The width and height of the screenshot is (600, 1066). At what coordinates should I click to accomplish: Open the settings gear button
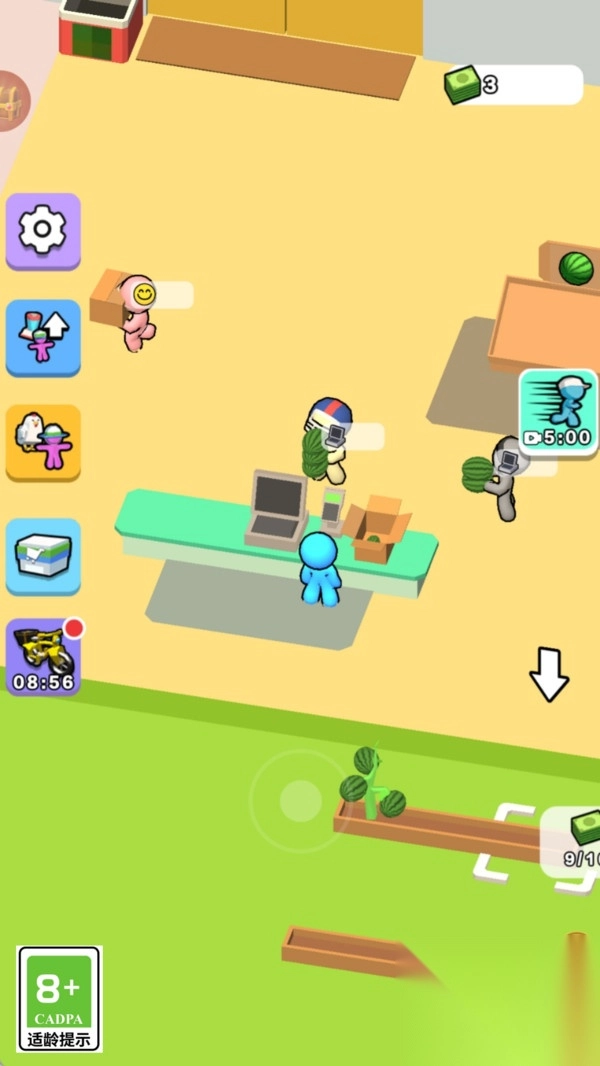pos(43,231)
